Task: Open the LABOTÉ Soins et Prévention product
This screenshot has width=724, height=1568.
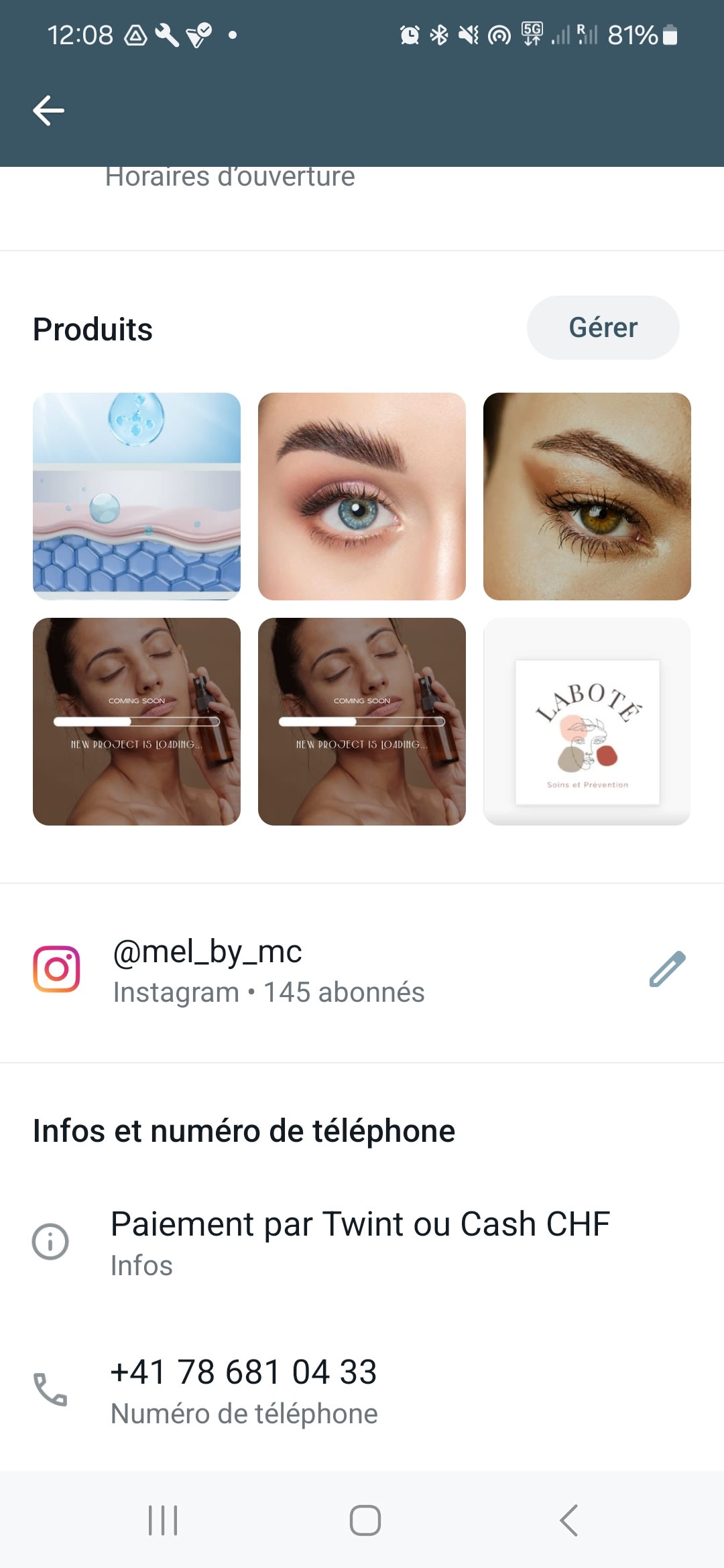Action: coord(587,722)
